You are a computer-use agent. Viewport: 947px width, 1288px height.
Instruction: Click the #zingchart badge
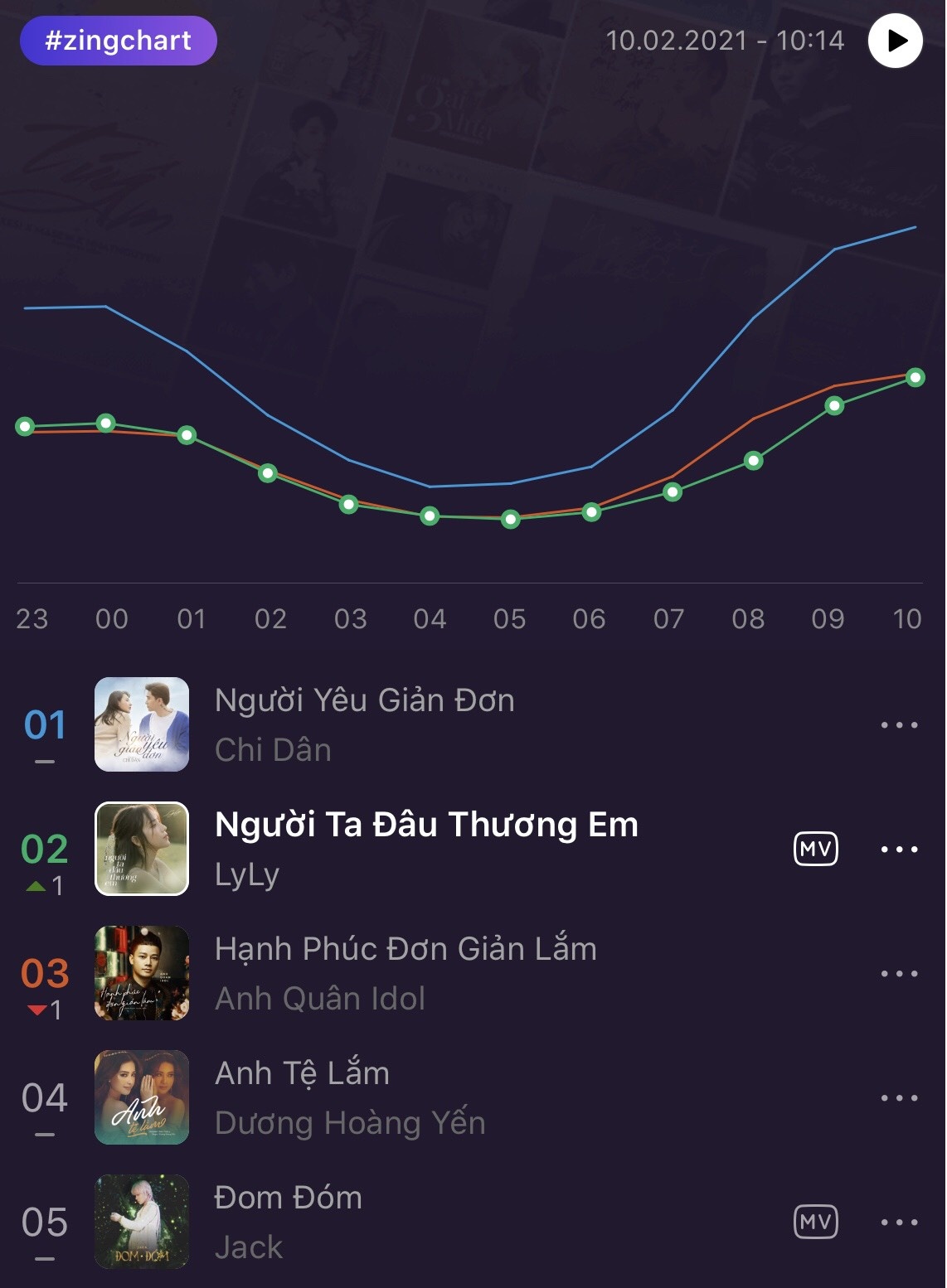[116, 37]
